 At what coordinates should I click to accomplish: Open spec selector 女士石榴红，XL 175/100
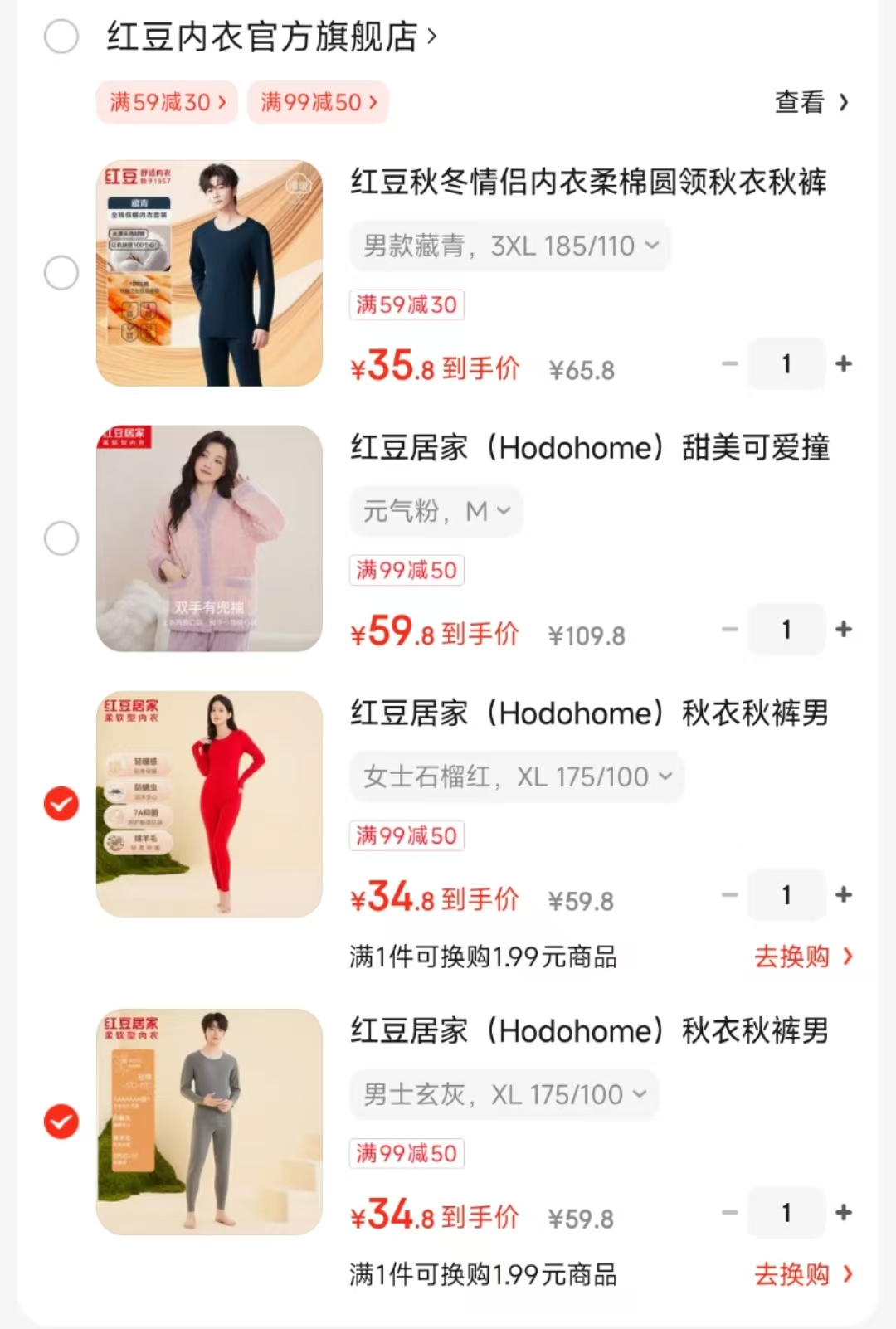tap(516, 776)
